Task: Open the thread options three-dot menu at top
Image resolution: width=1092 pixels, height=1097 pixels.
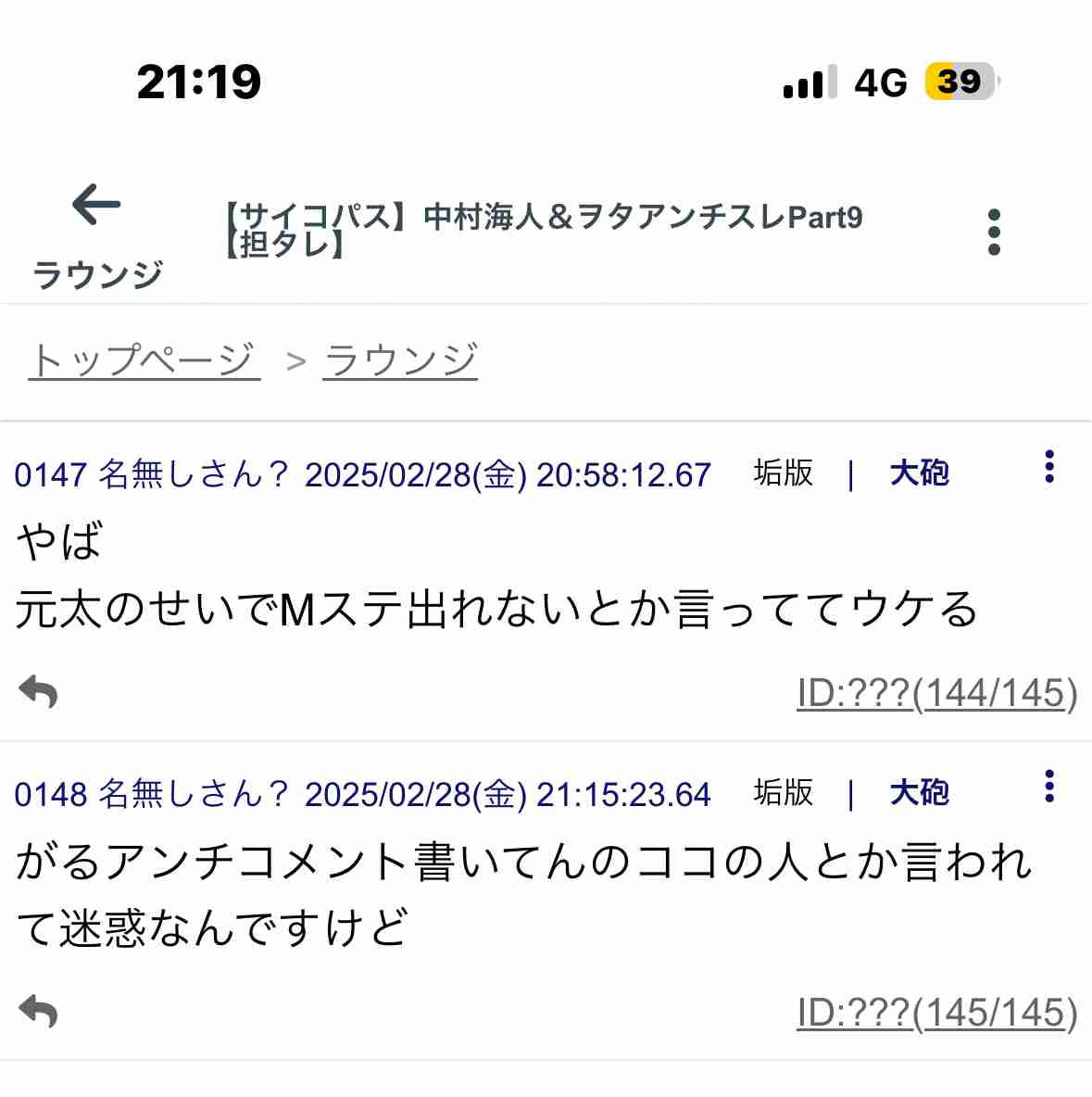Action: click(994, 232)
